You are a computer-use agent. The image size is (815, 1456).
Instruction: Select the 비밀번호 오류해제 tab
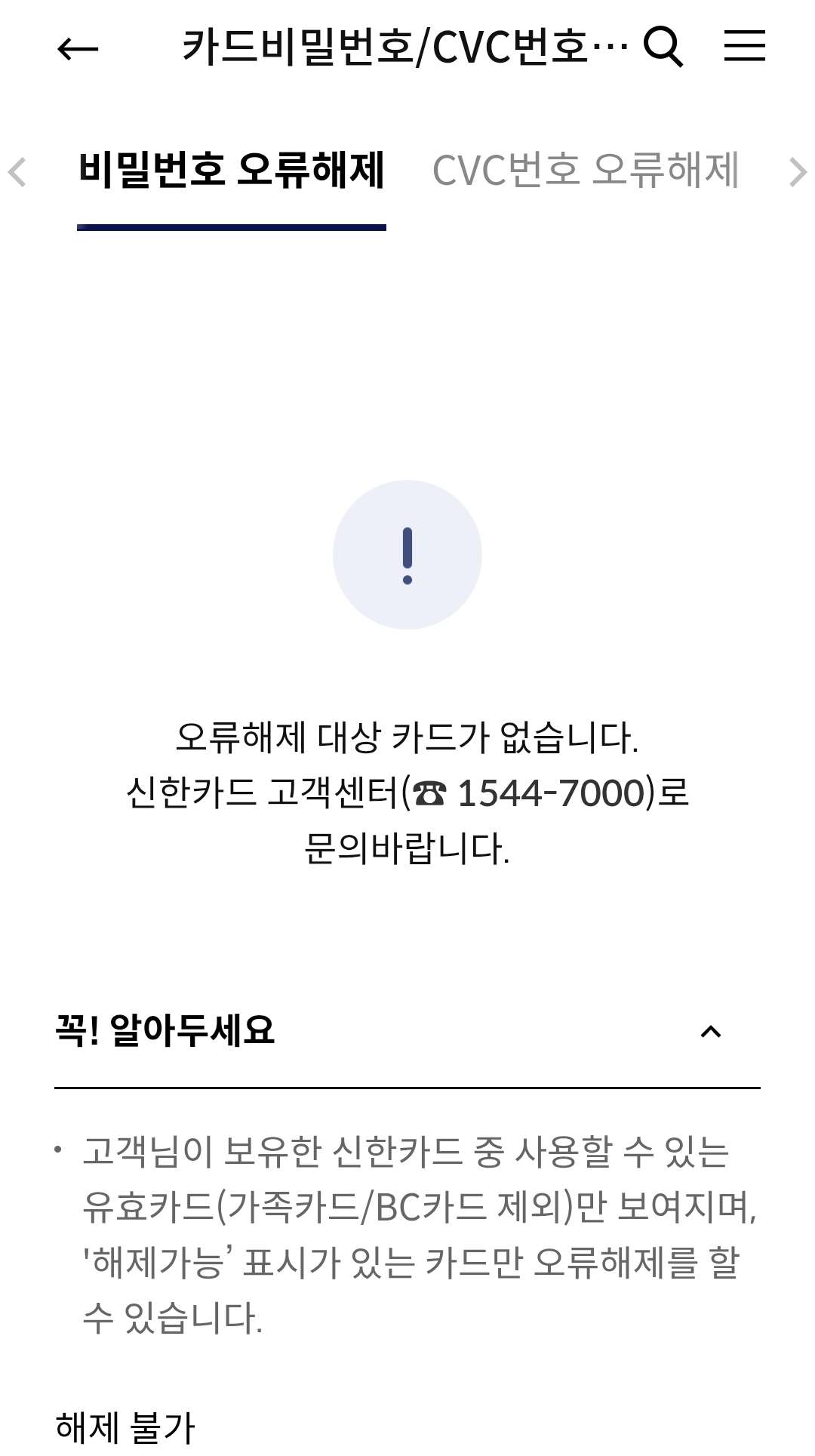pyautogui.click(x=232, y=170)
